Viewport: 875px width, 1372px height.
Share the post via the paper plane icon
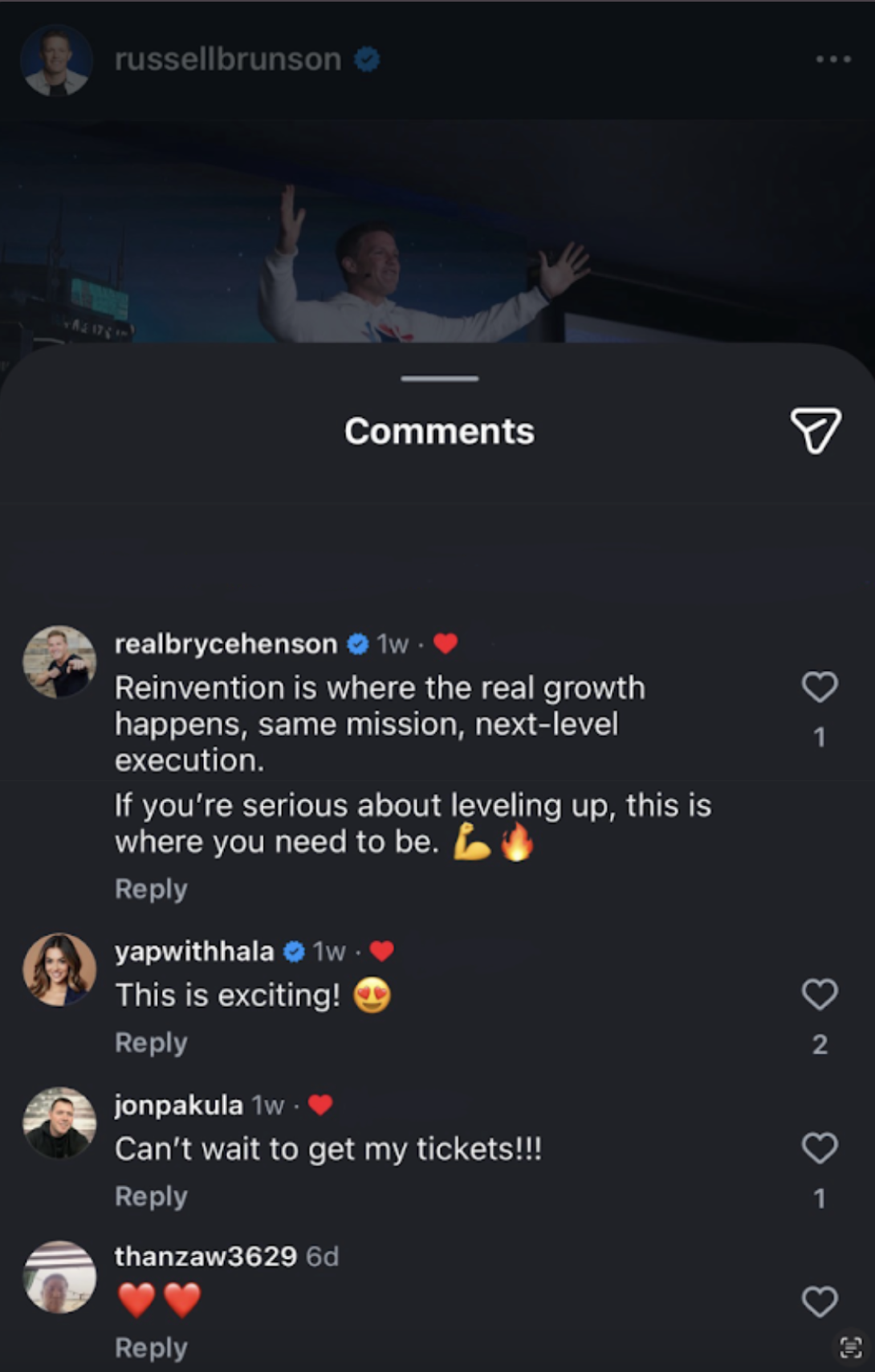coord(816,431)
